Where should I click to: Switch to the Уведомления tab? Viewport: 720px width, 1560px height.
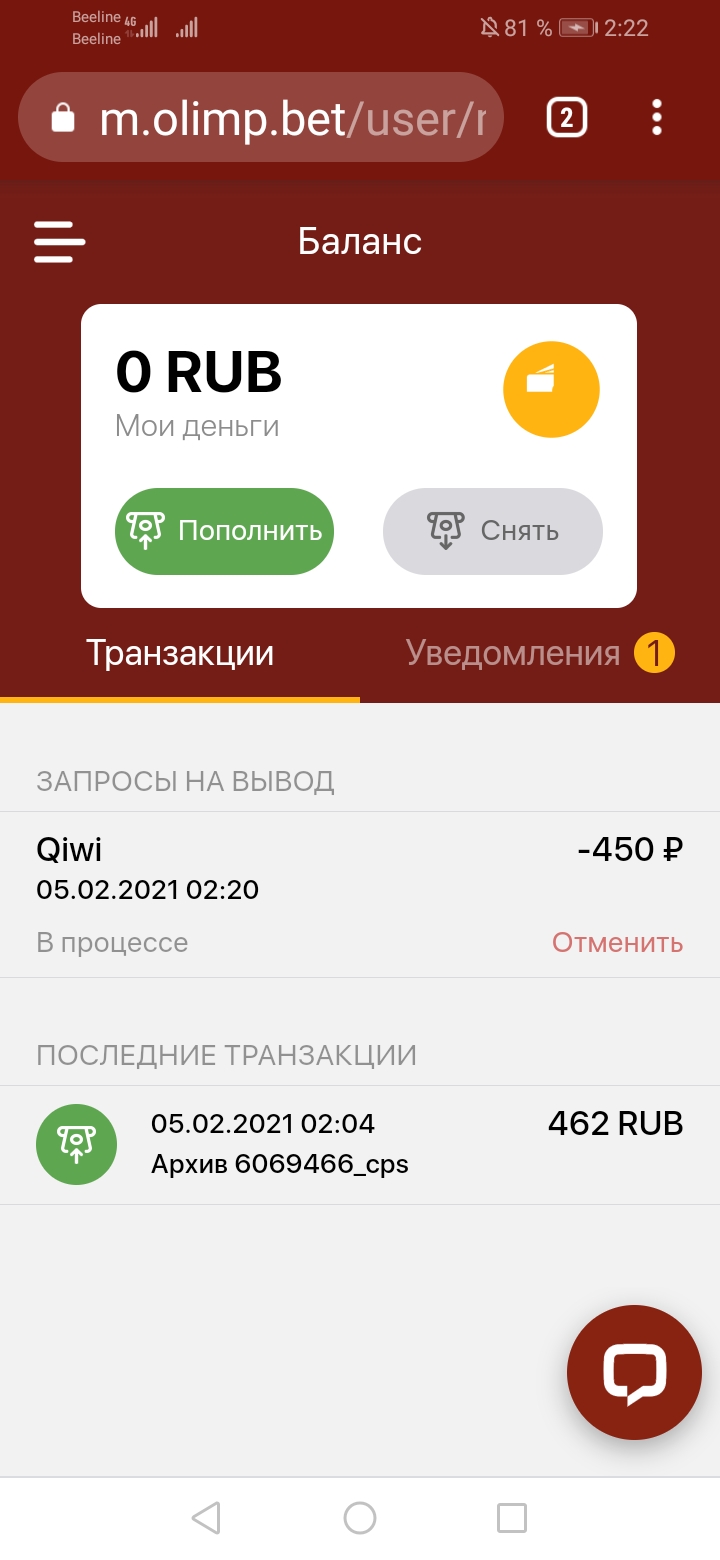click(x=538, y=654)
